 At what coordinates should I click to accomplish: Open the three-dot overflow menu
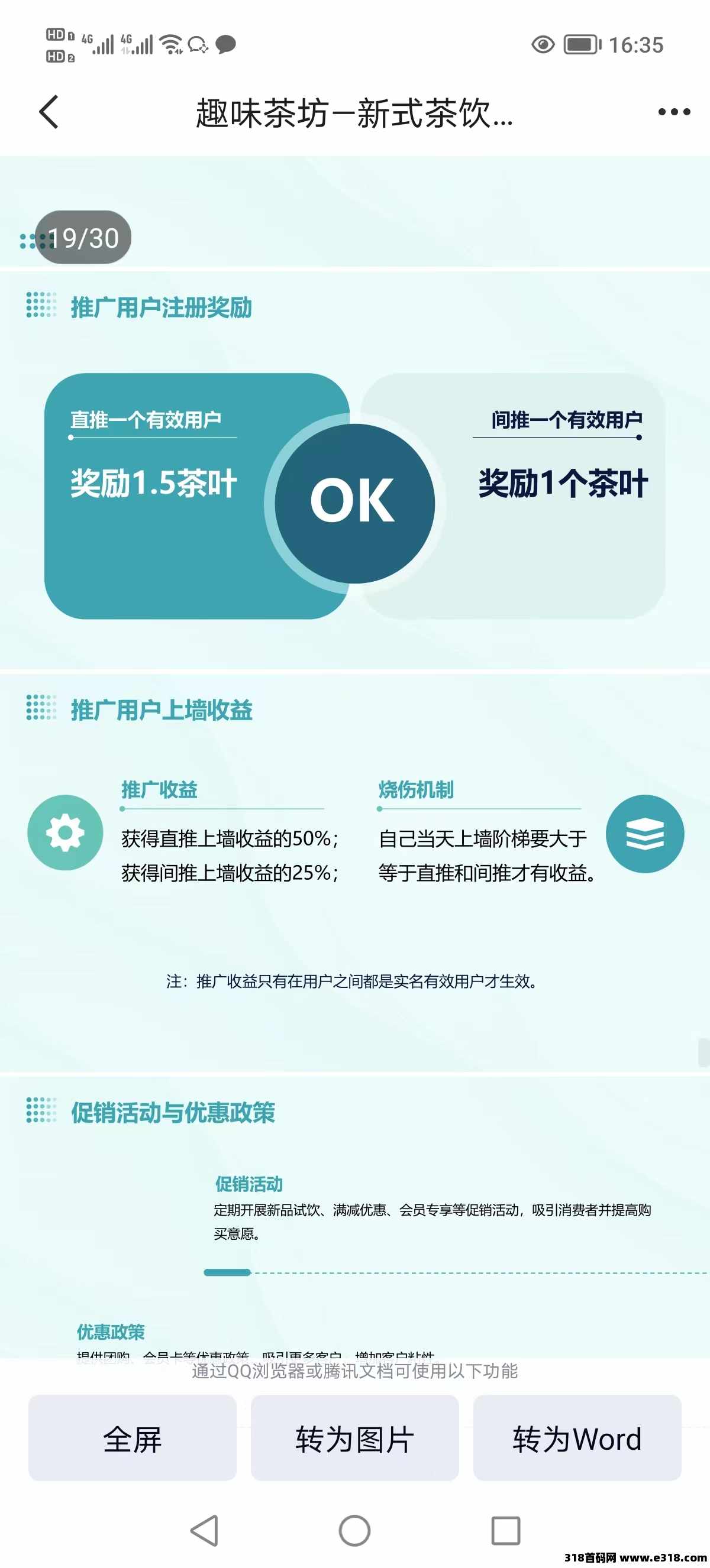point(674,112)
